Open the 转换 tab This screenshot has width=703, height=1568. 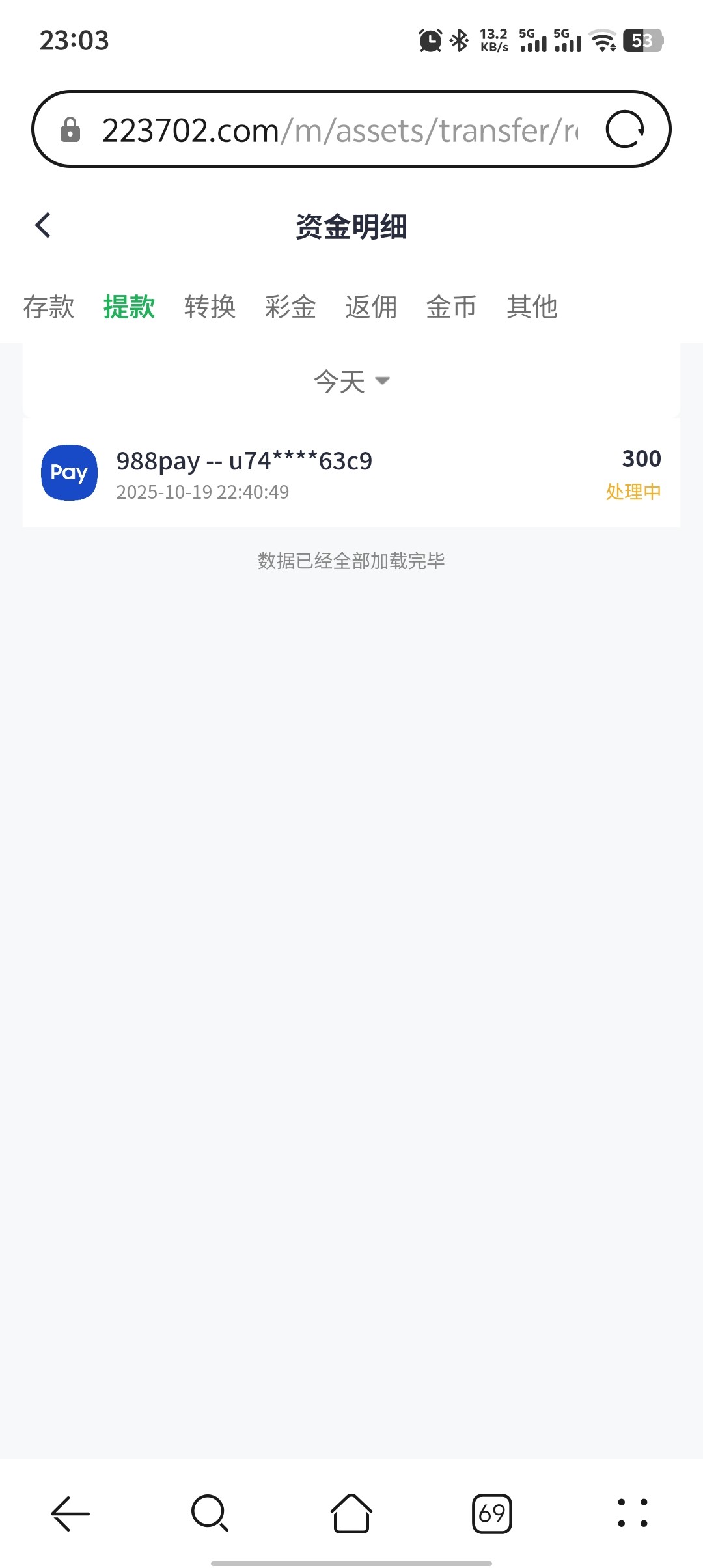coord(210,307)
